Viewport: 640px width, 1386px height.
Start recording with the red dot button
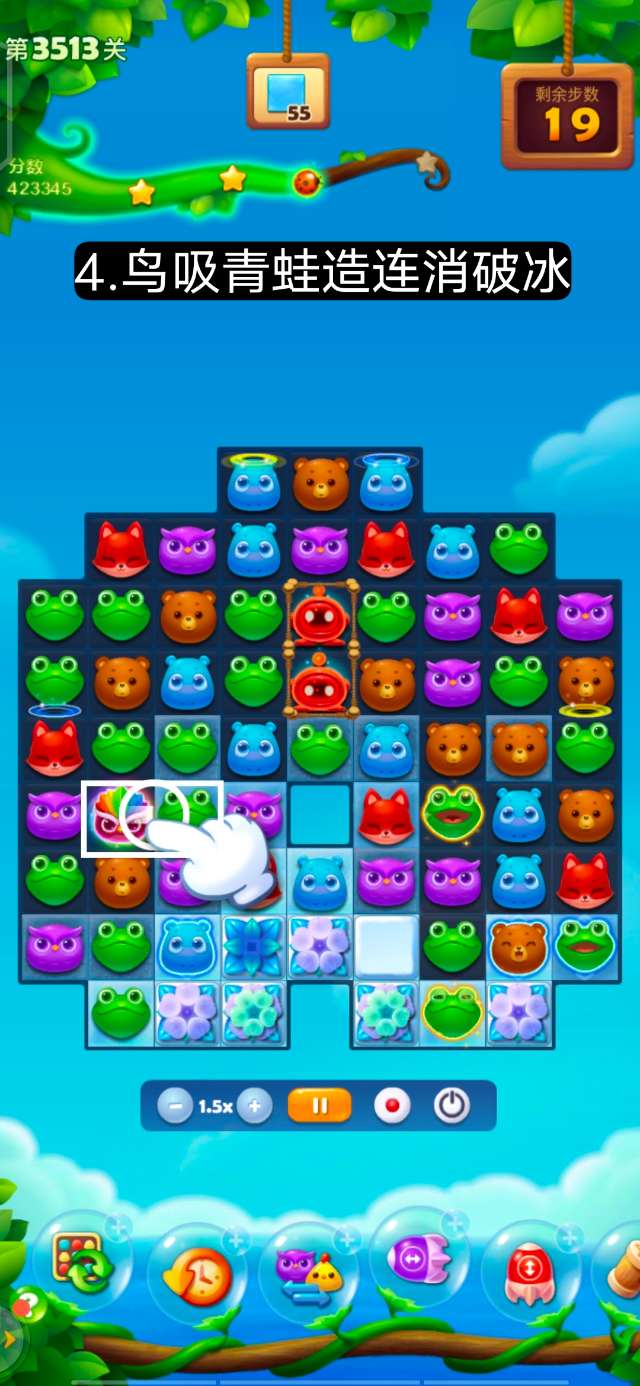pos(391,1106)
